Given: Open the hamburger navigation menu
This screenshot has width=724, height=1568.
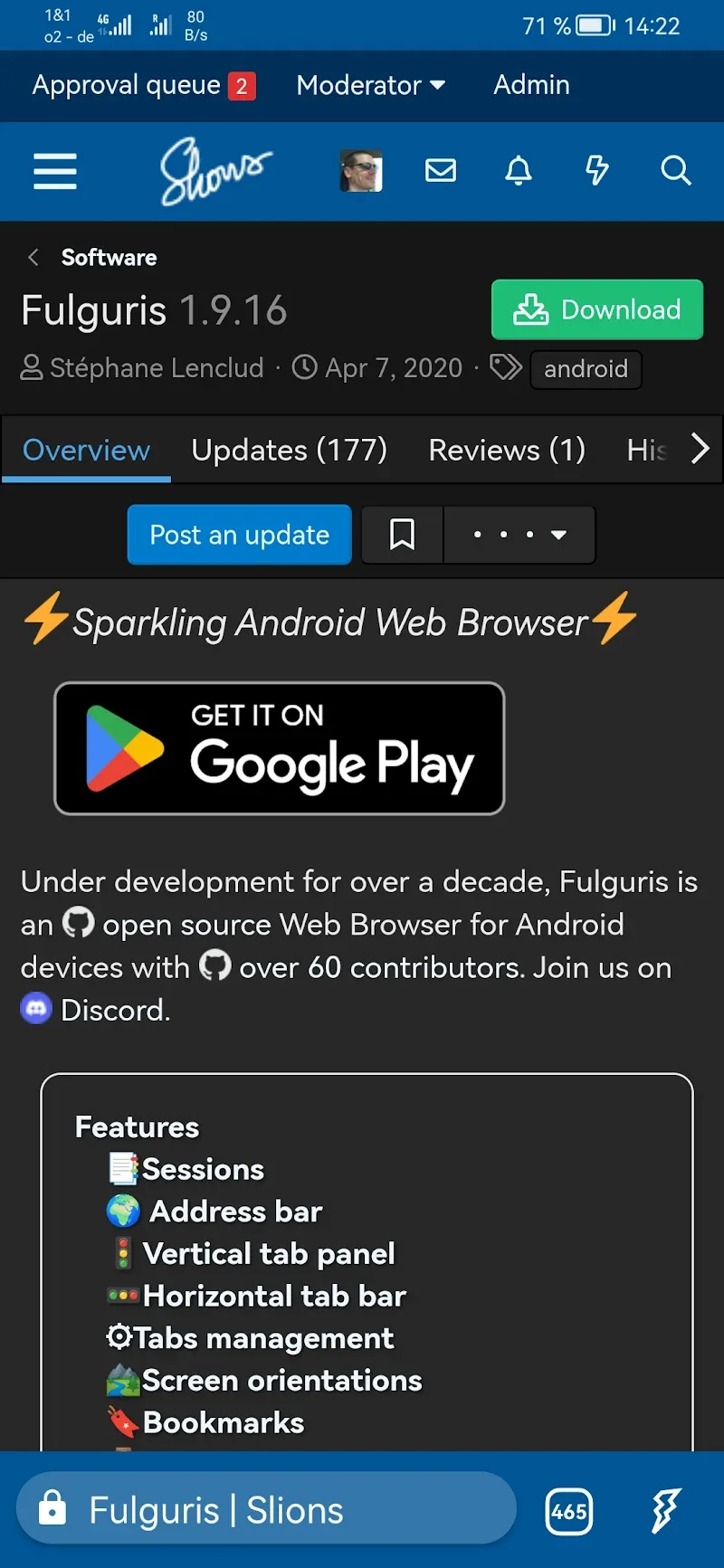Looking at the screenshot, I should pos(55,171).
